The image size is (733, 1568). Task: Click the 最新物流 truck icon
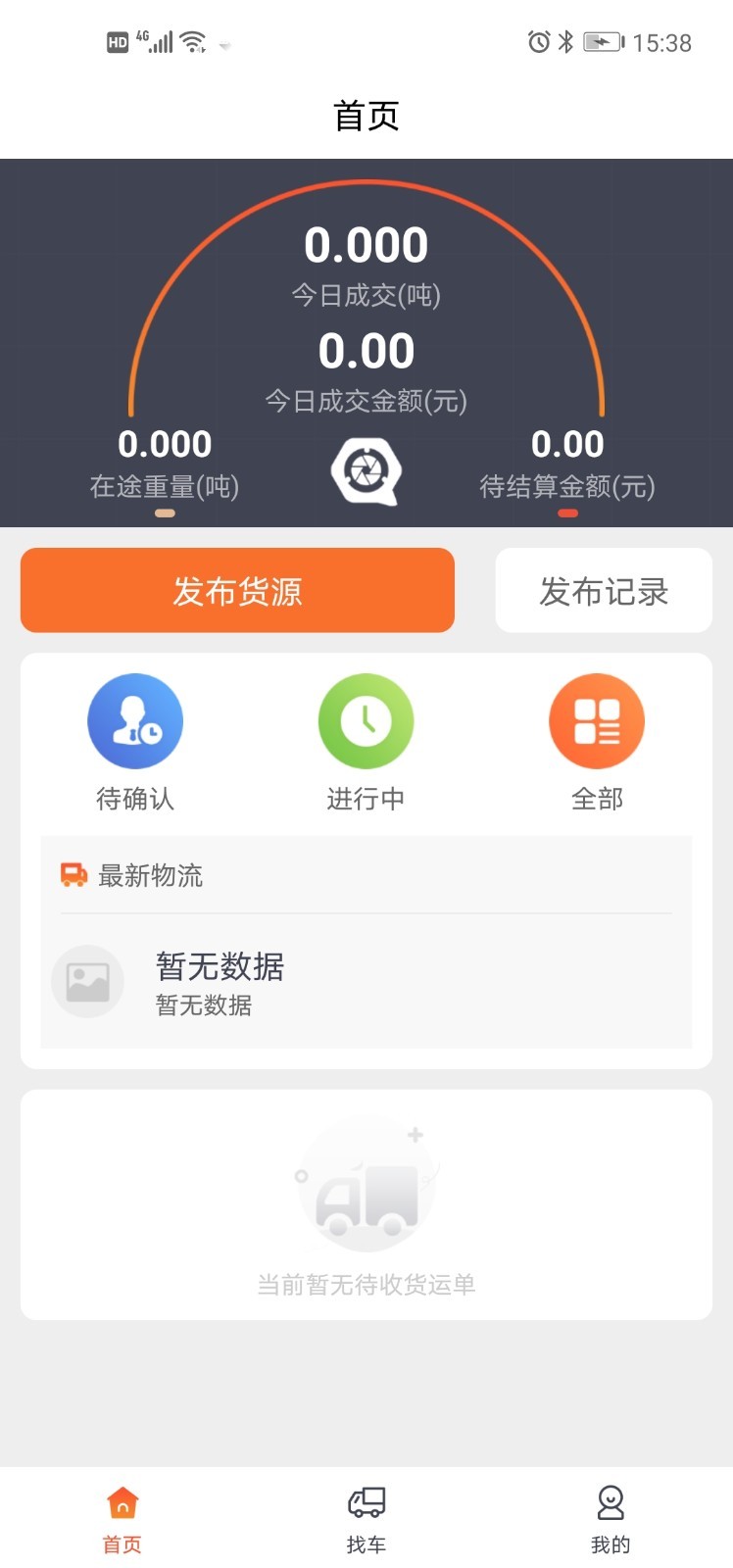73,874
